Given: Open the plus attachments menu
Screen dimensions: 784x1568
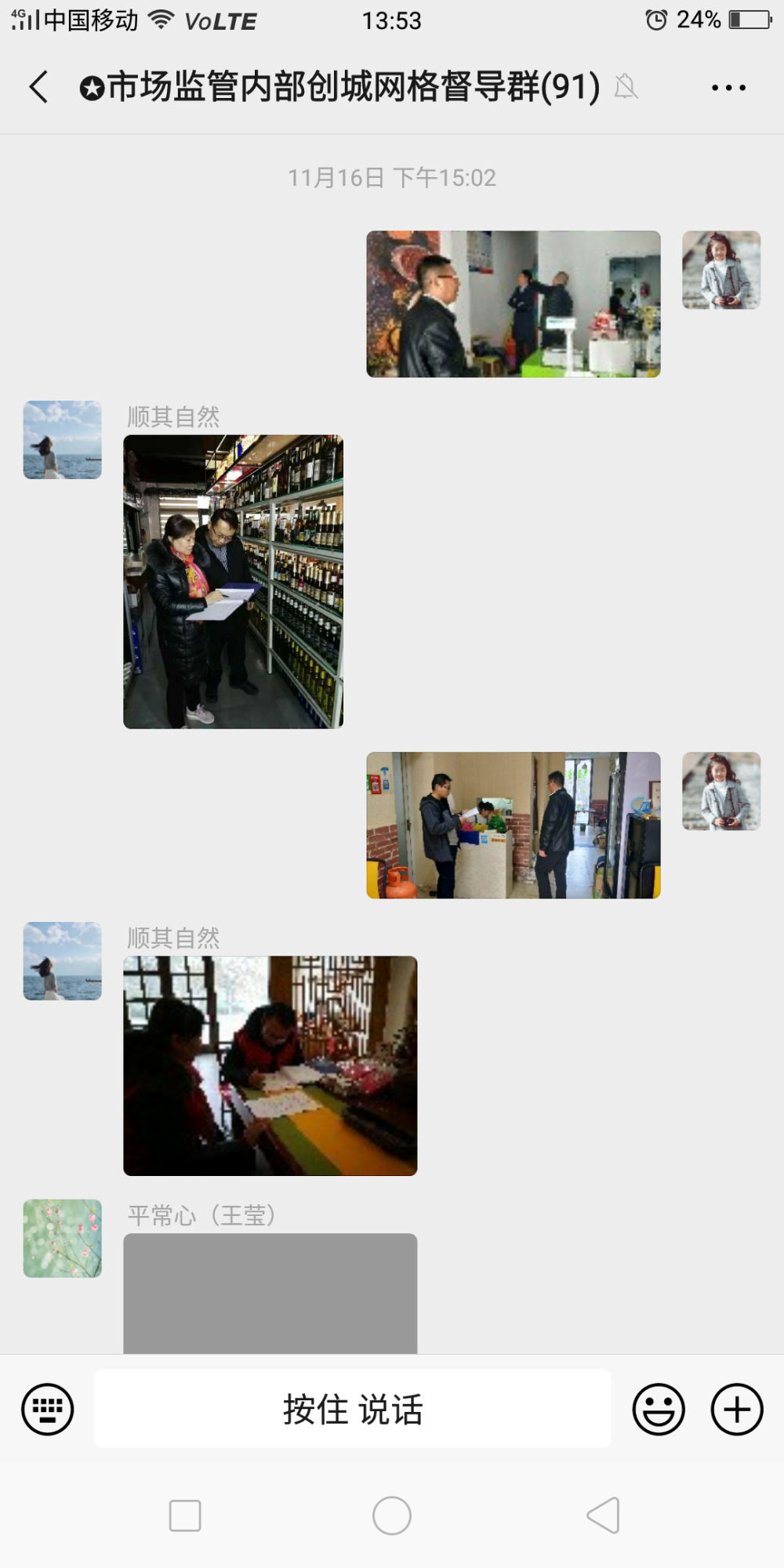Looking at the screenshot, I should 737,1409.
